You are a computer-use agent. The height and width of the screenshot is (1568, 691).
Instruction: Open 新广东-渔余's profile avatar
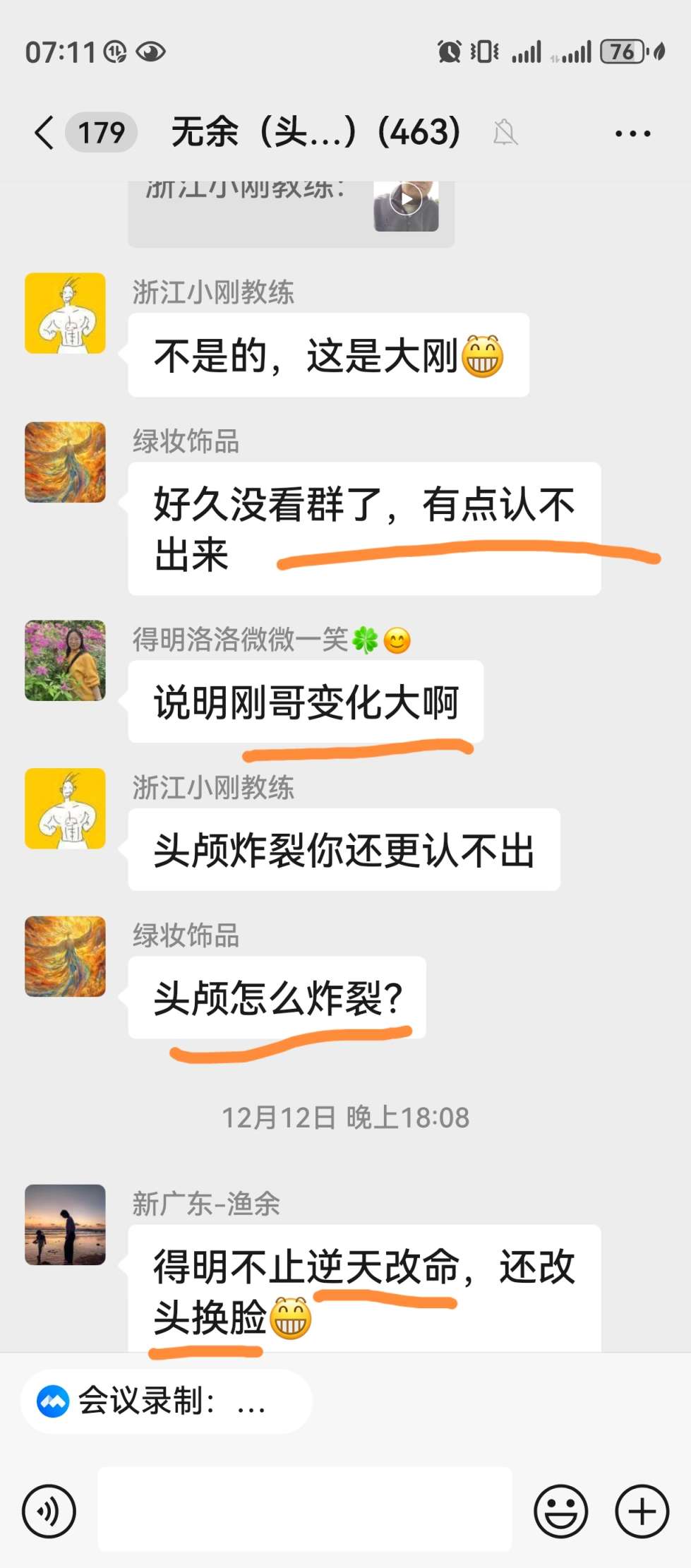[65, 1224]
